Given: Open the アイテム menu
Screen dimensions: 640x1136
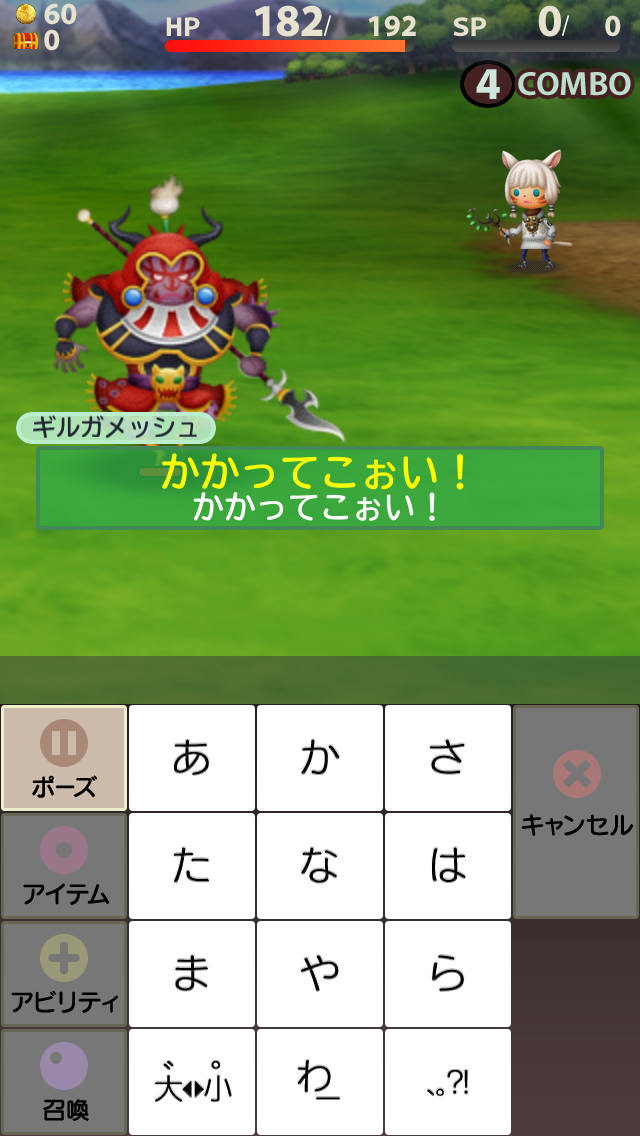Looking at the screenshot, I should [x=64, y=866].
